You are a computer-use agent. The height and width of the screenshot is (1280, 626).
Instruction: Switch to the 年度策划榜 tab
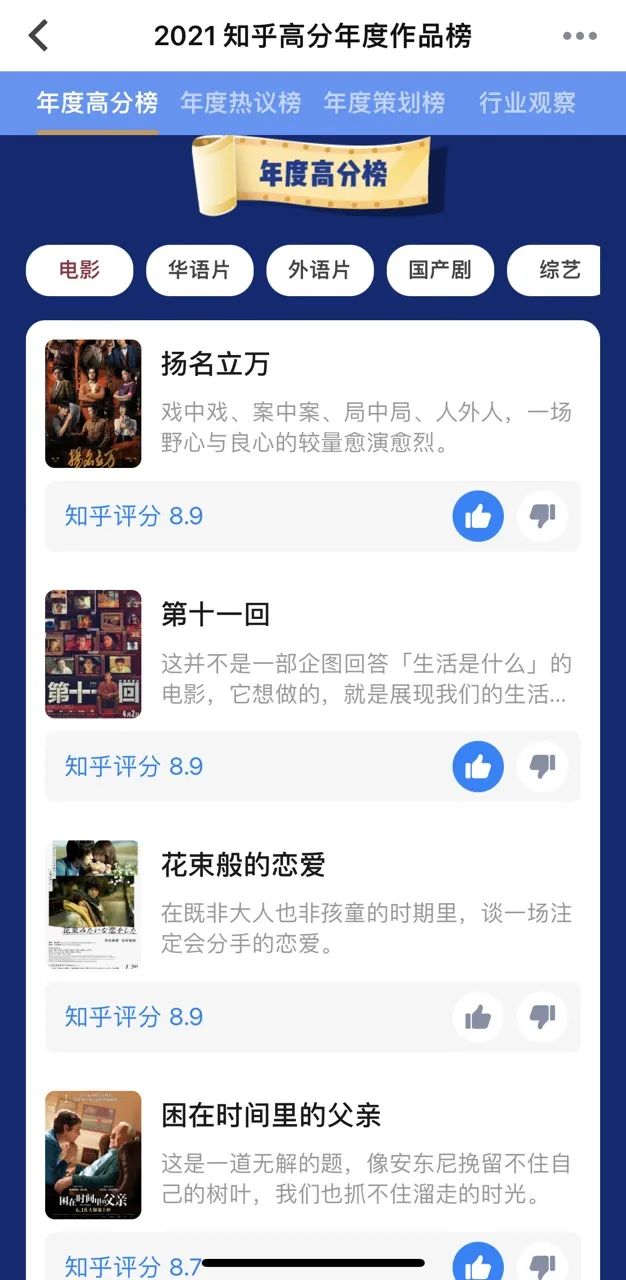(x=384, y=102)
